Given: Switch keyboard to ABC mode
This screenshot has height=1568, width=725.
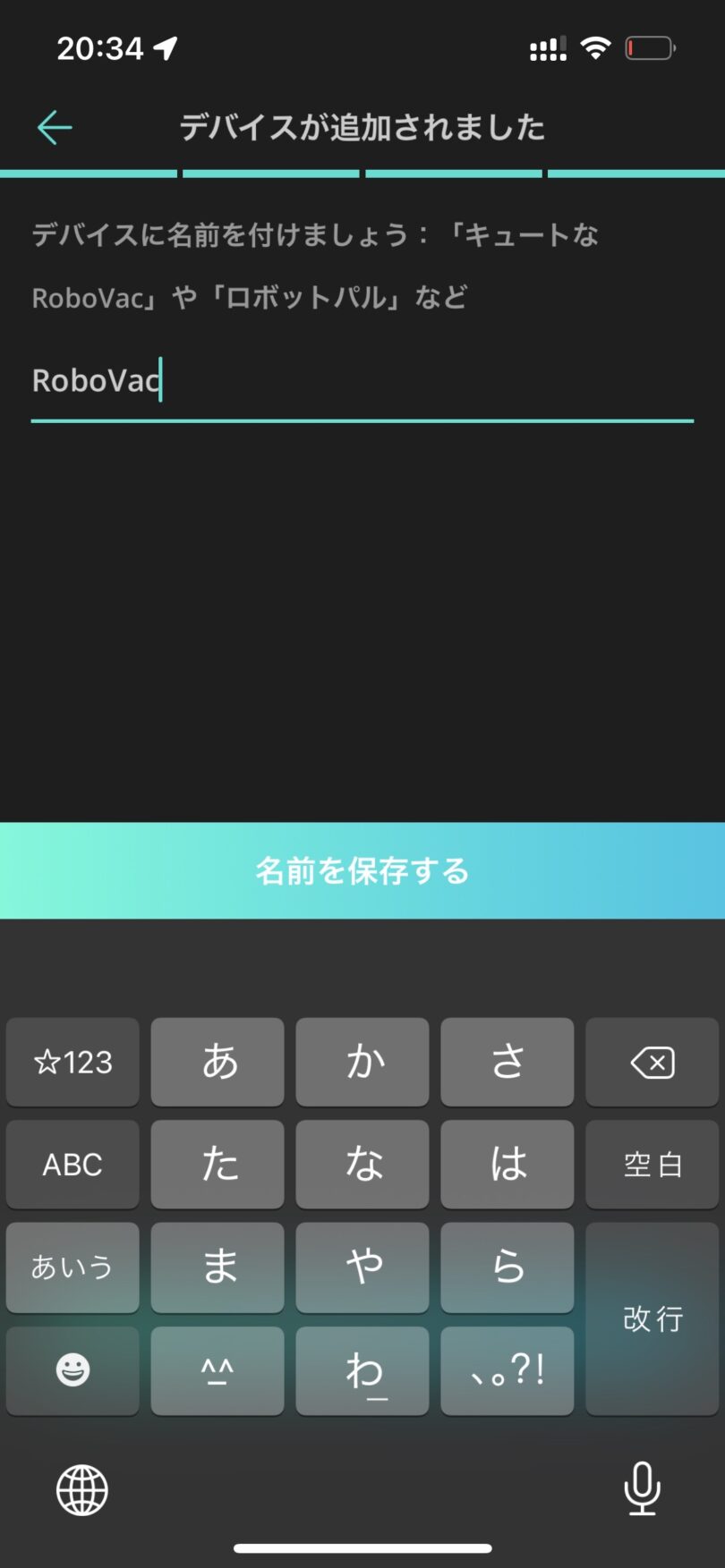Looking at the screenshot, I should click(x=72, y=1165).
